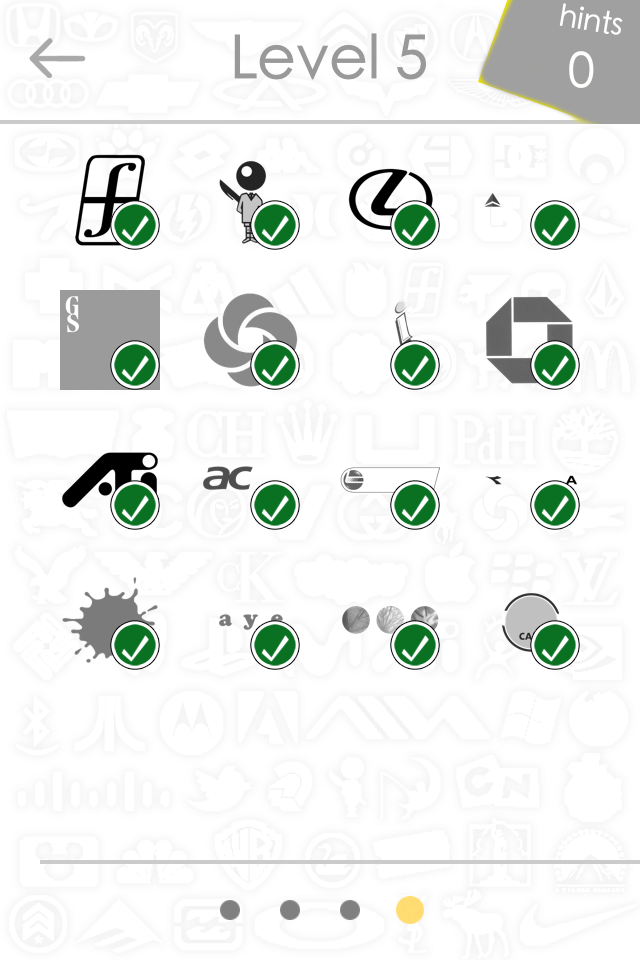640x960 pixels.
Task: Jump to the third page dot
Action: click(x=350, y=910)
